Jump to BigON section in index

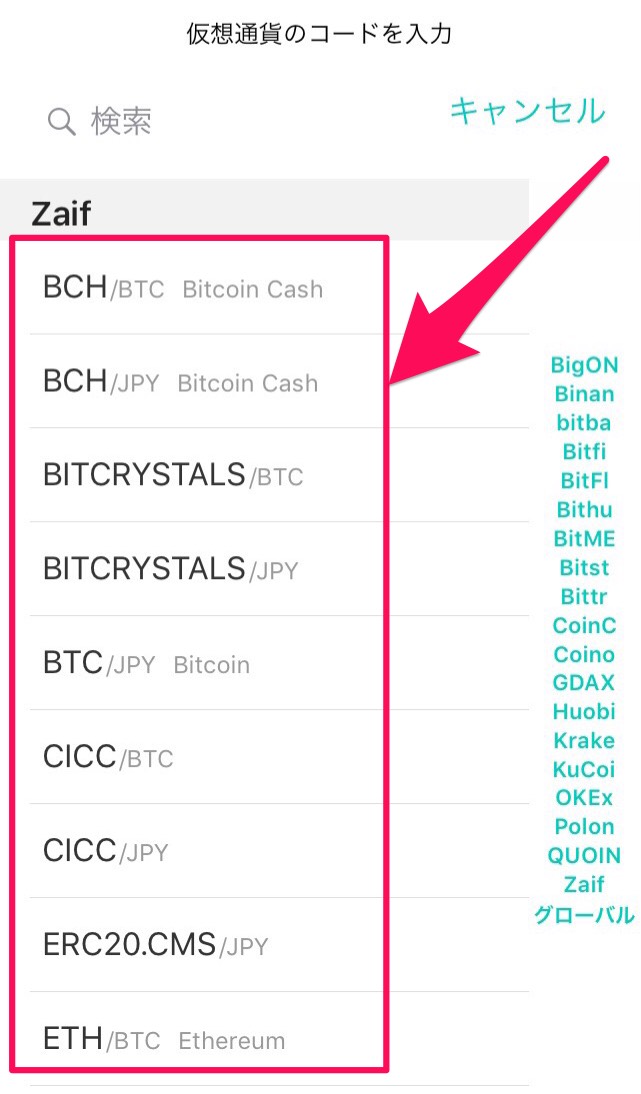[x=585, y=365]
